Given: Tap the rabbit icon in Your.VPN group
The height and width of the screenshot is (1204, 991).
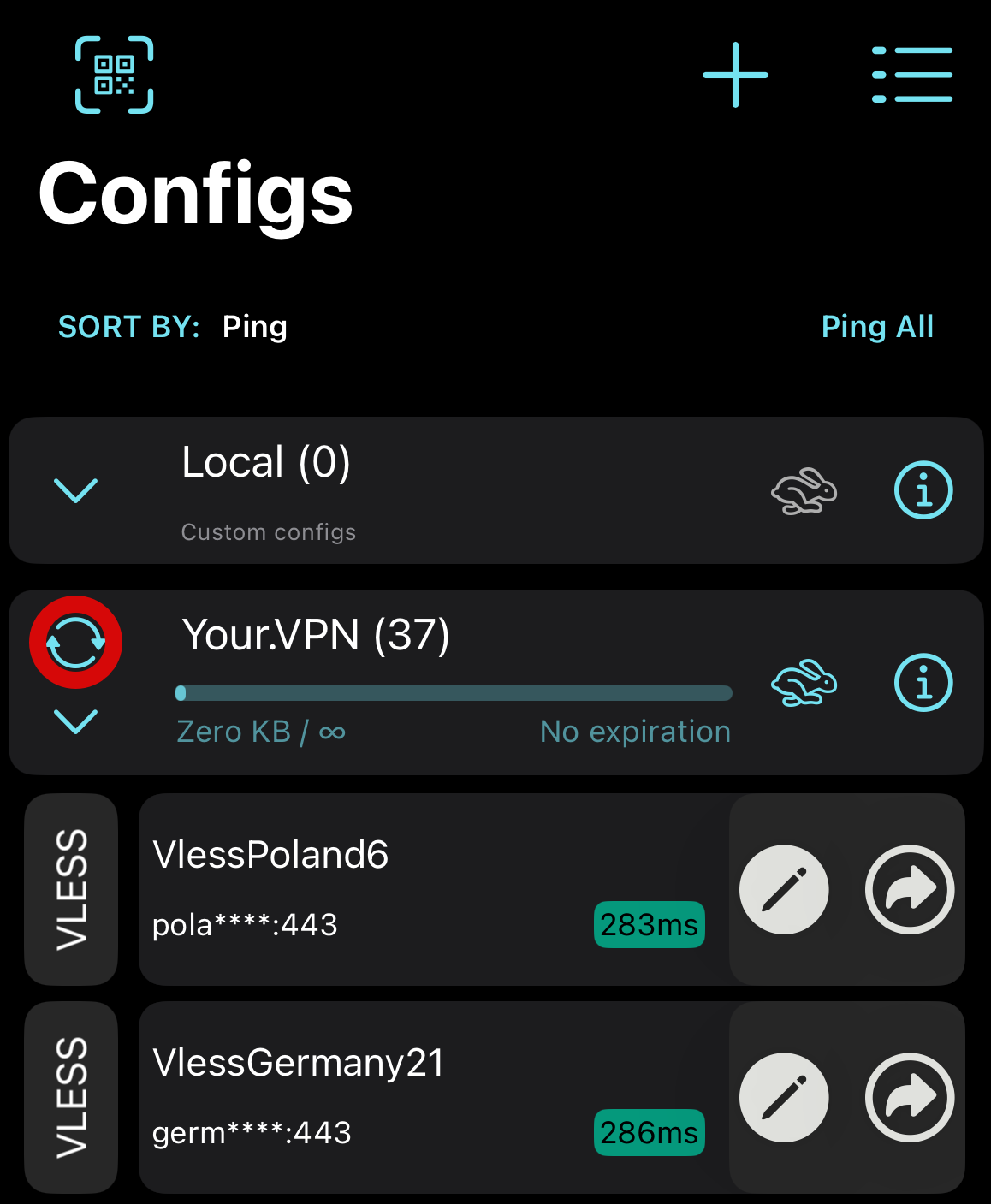Looking at the screenshot, I should (804, 683).
